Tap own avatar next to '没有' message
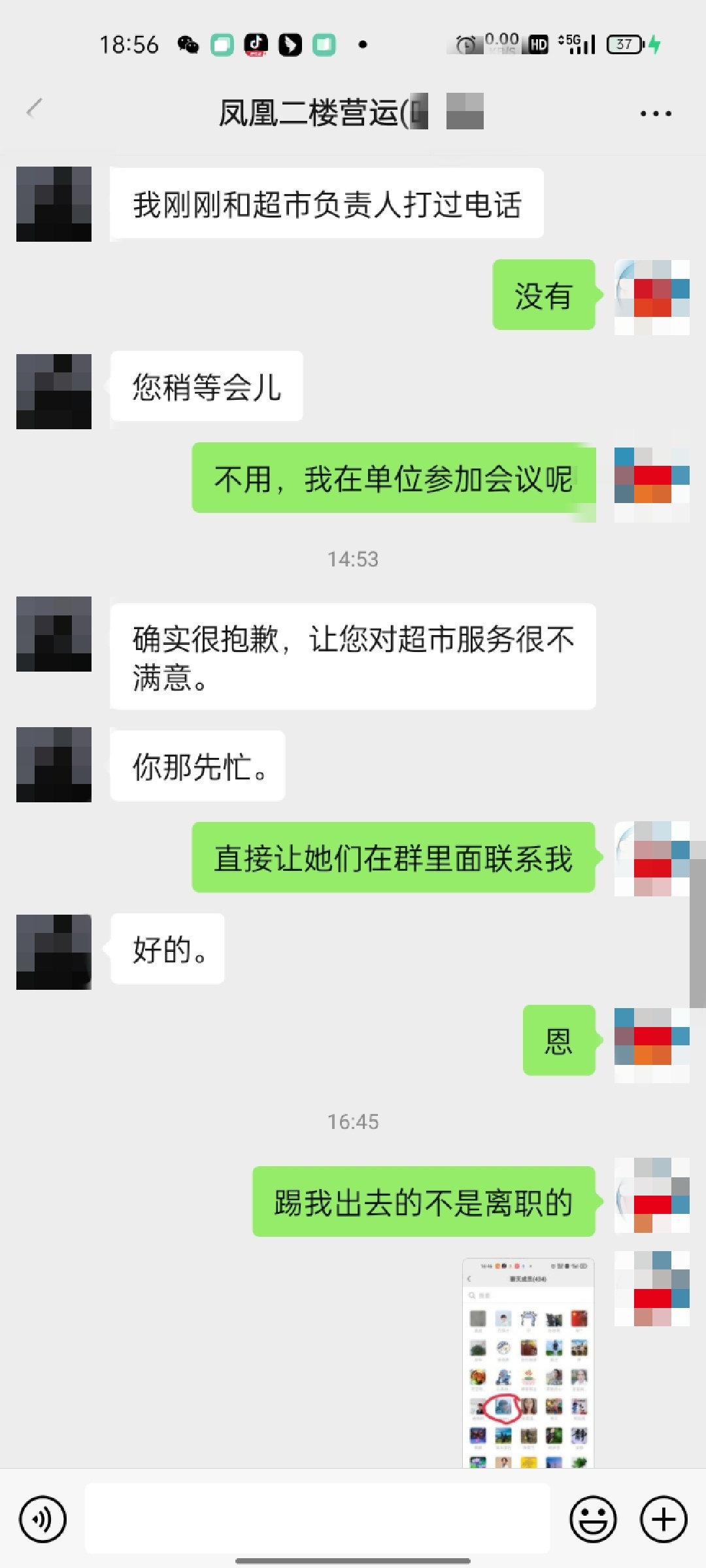This screenshot has width=706, height=1568. (x=652, y=297)
